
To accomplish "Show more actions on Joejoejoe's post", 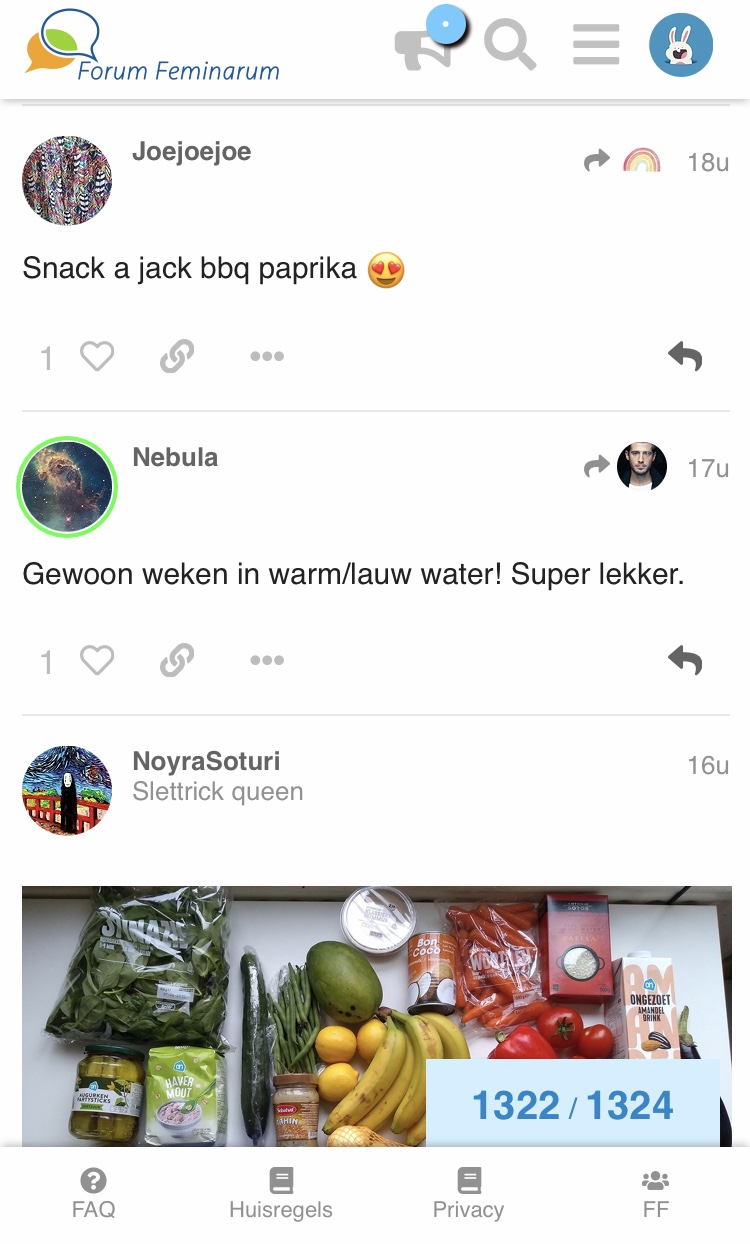I will coord(267,356).
